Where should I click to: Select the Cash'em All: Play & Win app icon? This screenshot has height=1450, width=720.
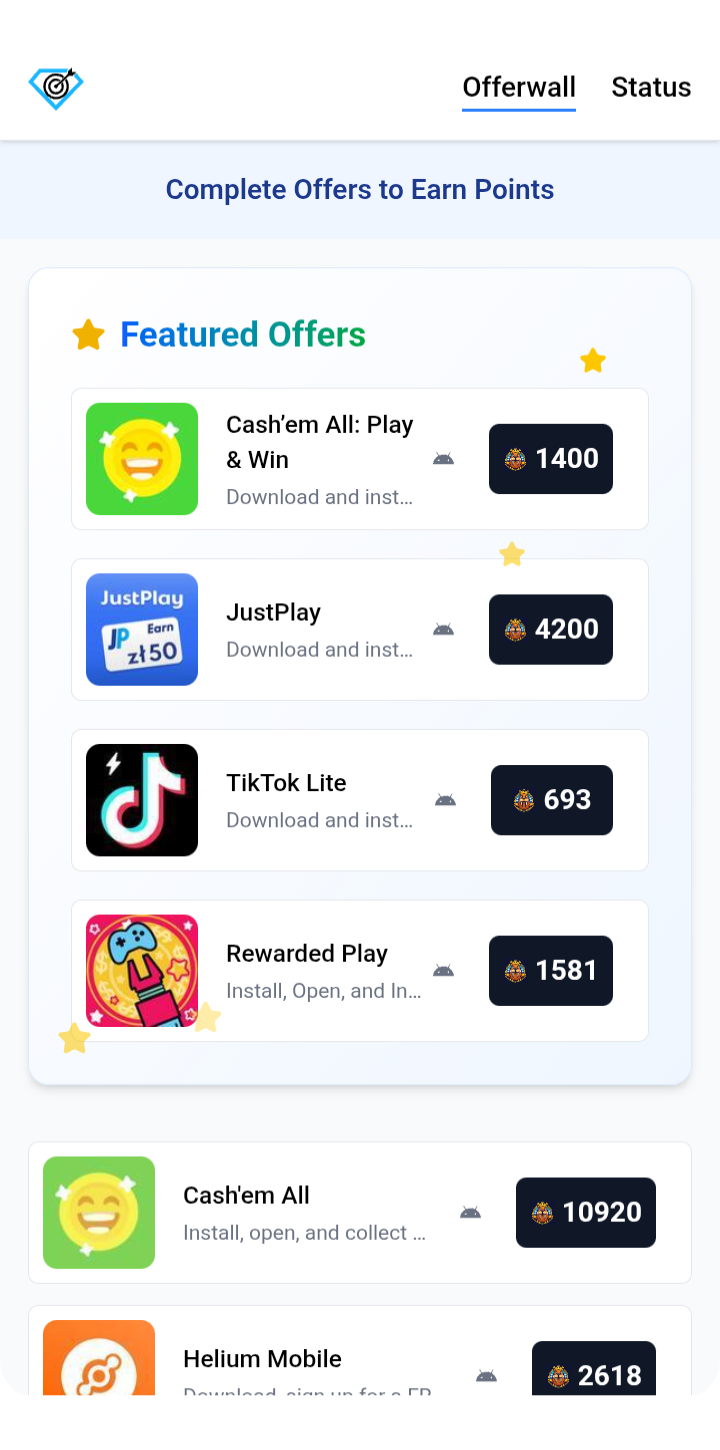141,459
